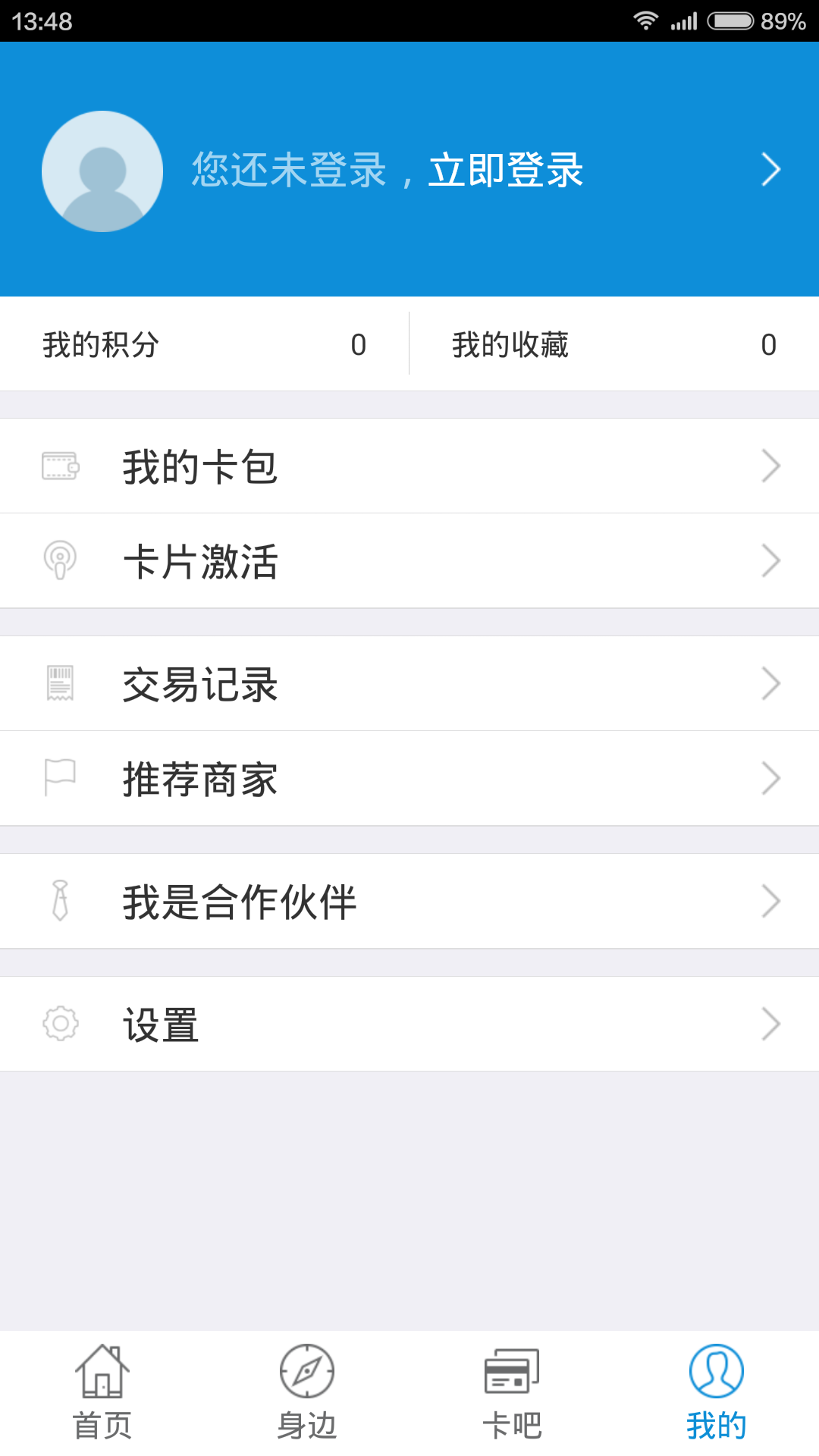
Task: Tap 立即登录 to log in
Action: click(507, 171)
